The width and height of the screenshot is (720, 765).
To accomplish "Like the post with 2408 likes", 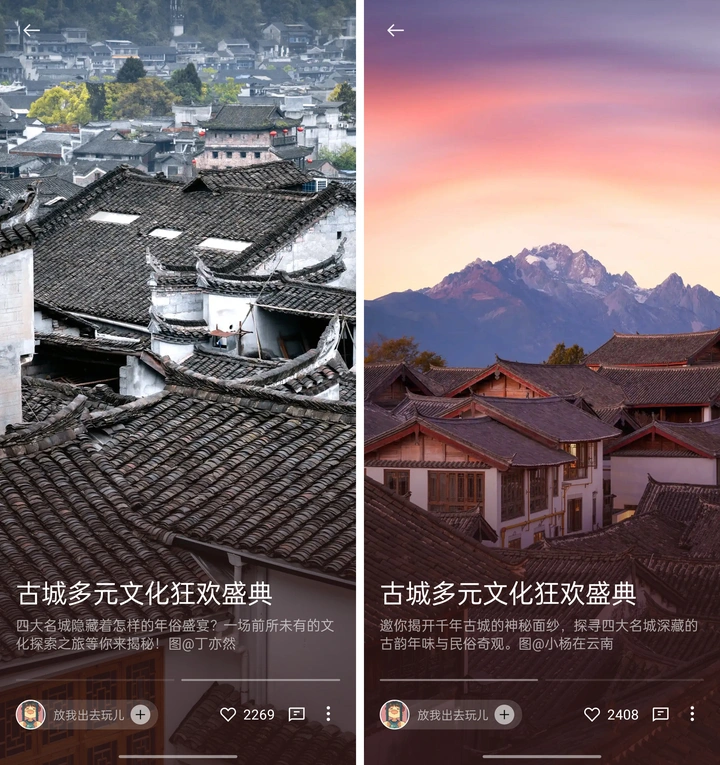I will pos(592,714).
